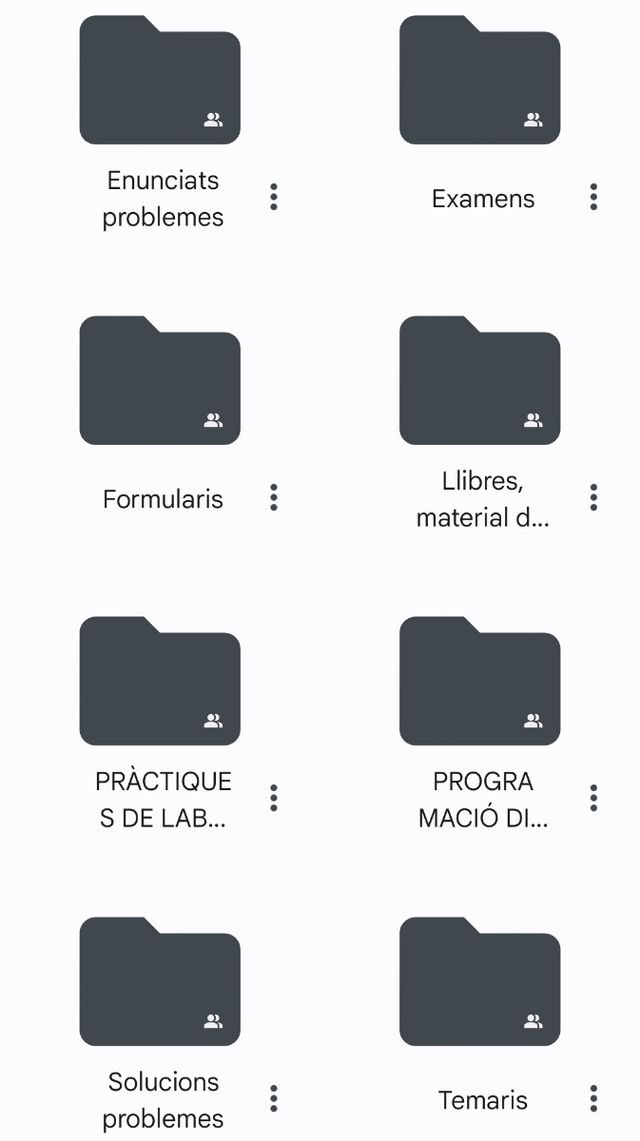Show more options for Examens
The height and width of the screenshot is (1141, 640).
[x=594, y=198]
